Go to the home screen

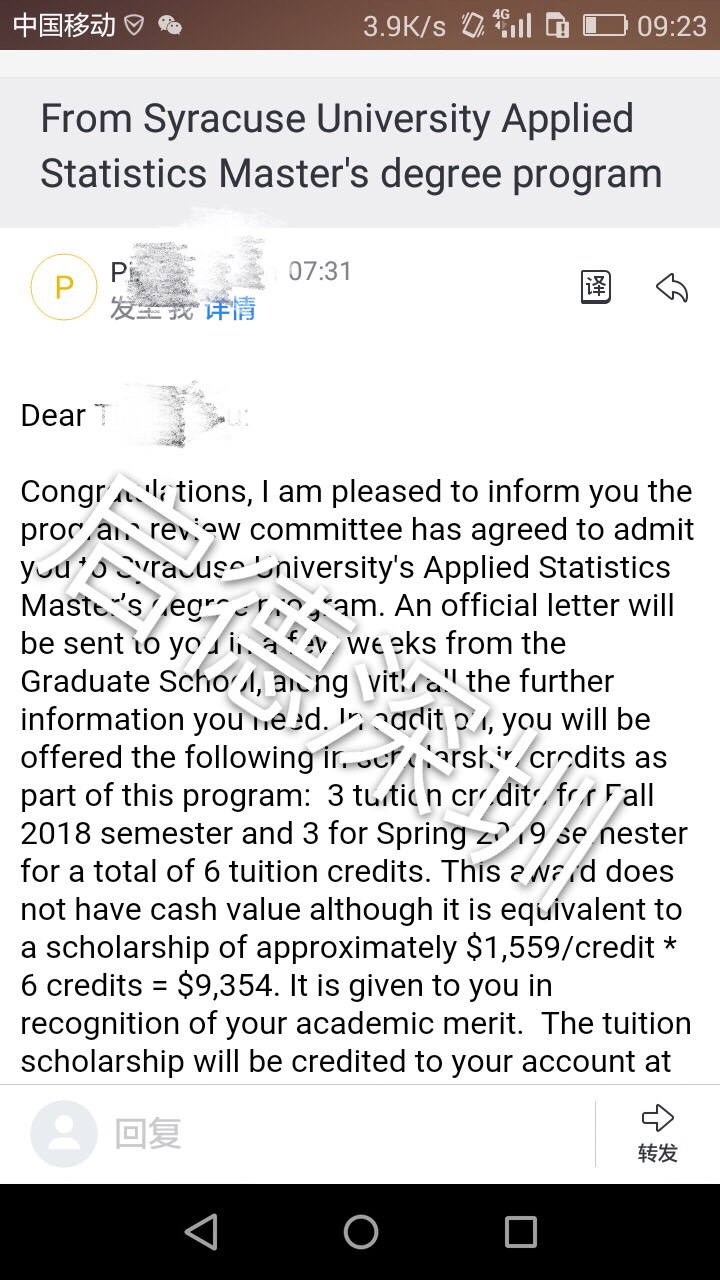(361, 1232)
